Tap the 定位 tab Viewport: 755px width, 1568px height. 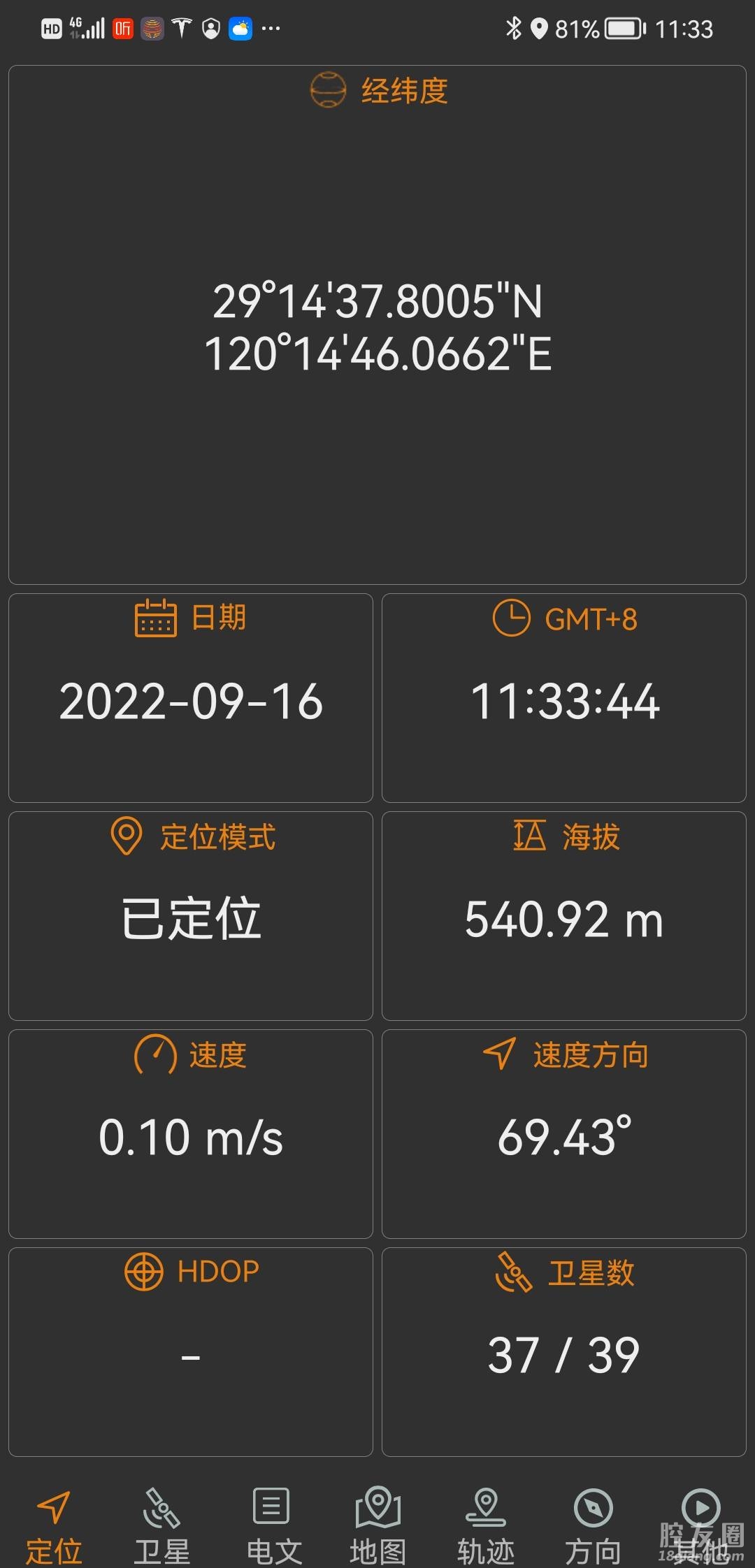point(54,1525)
